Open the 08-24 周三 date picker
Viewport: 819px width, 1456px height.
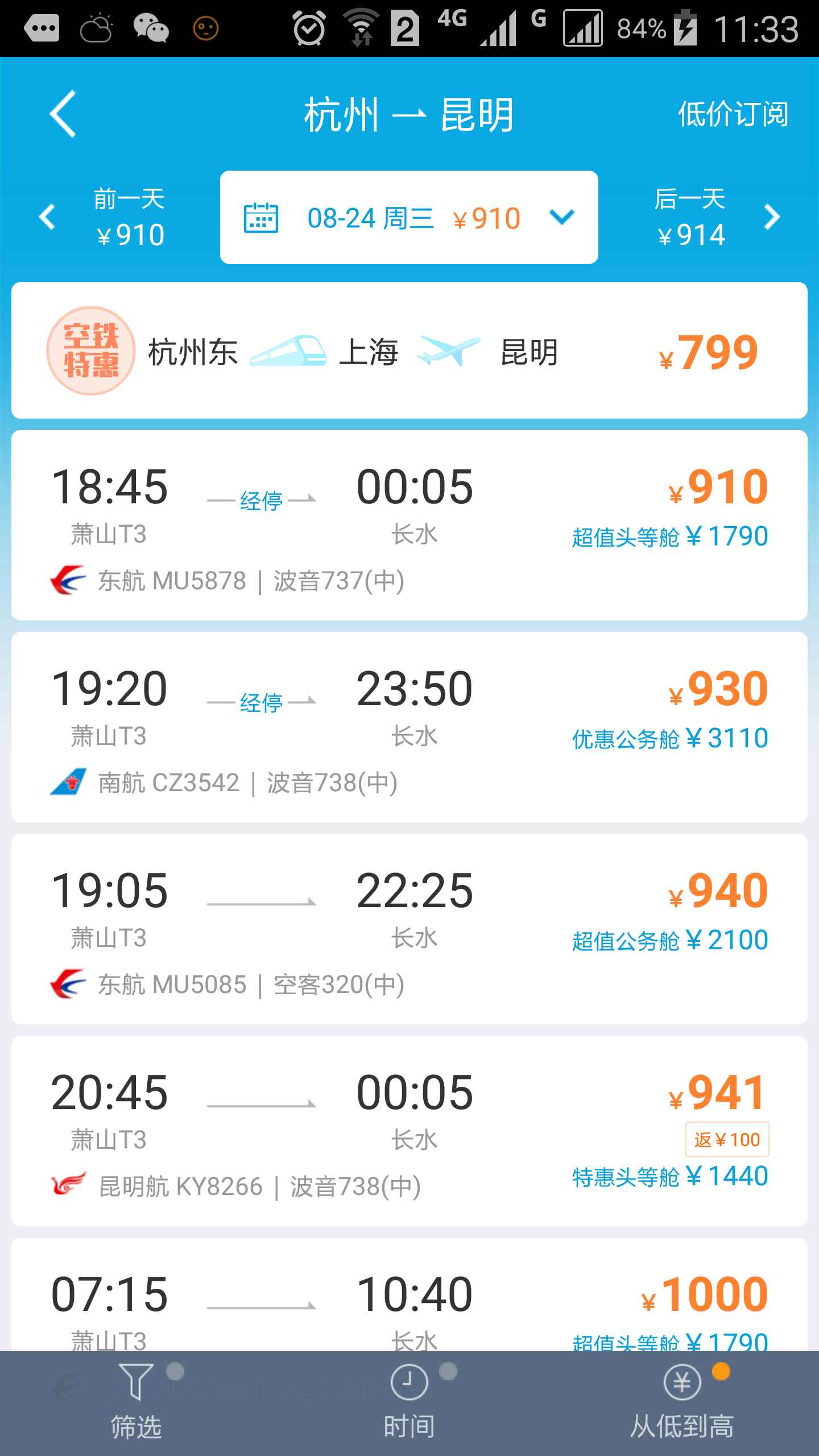tap(408, 218)
